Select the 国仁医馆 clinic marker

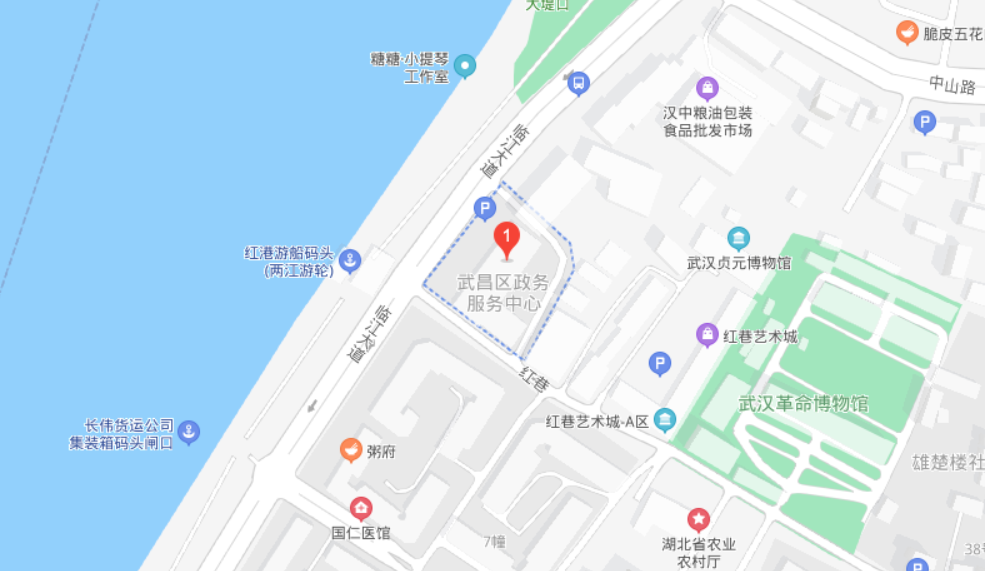click(361, 508)
